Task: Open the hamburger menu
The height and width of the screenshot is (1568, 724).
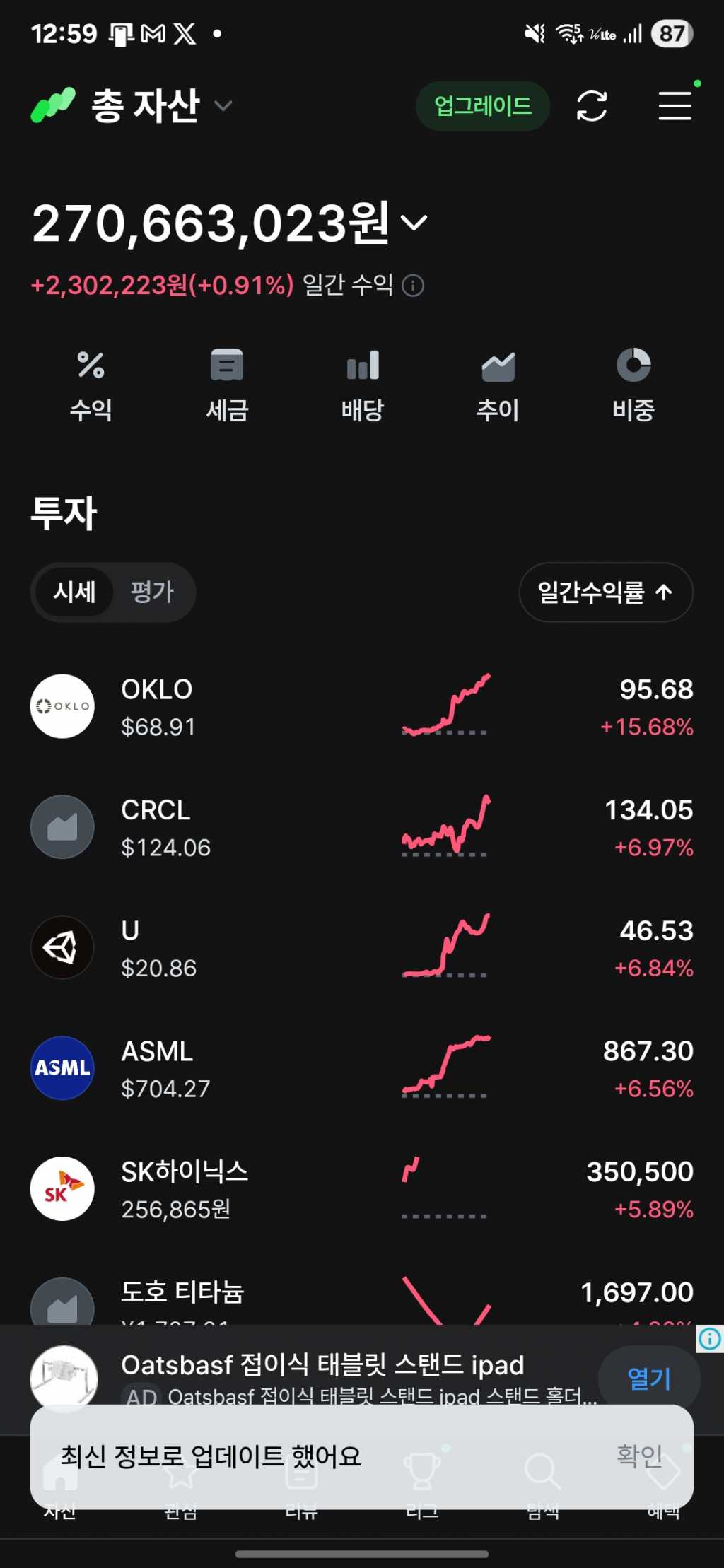Action: point(675,106)
